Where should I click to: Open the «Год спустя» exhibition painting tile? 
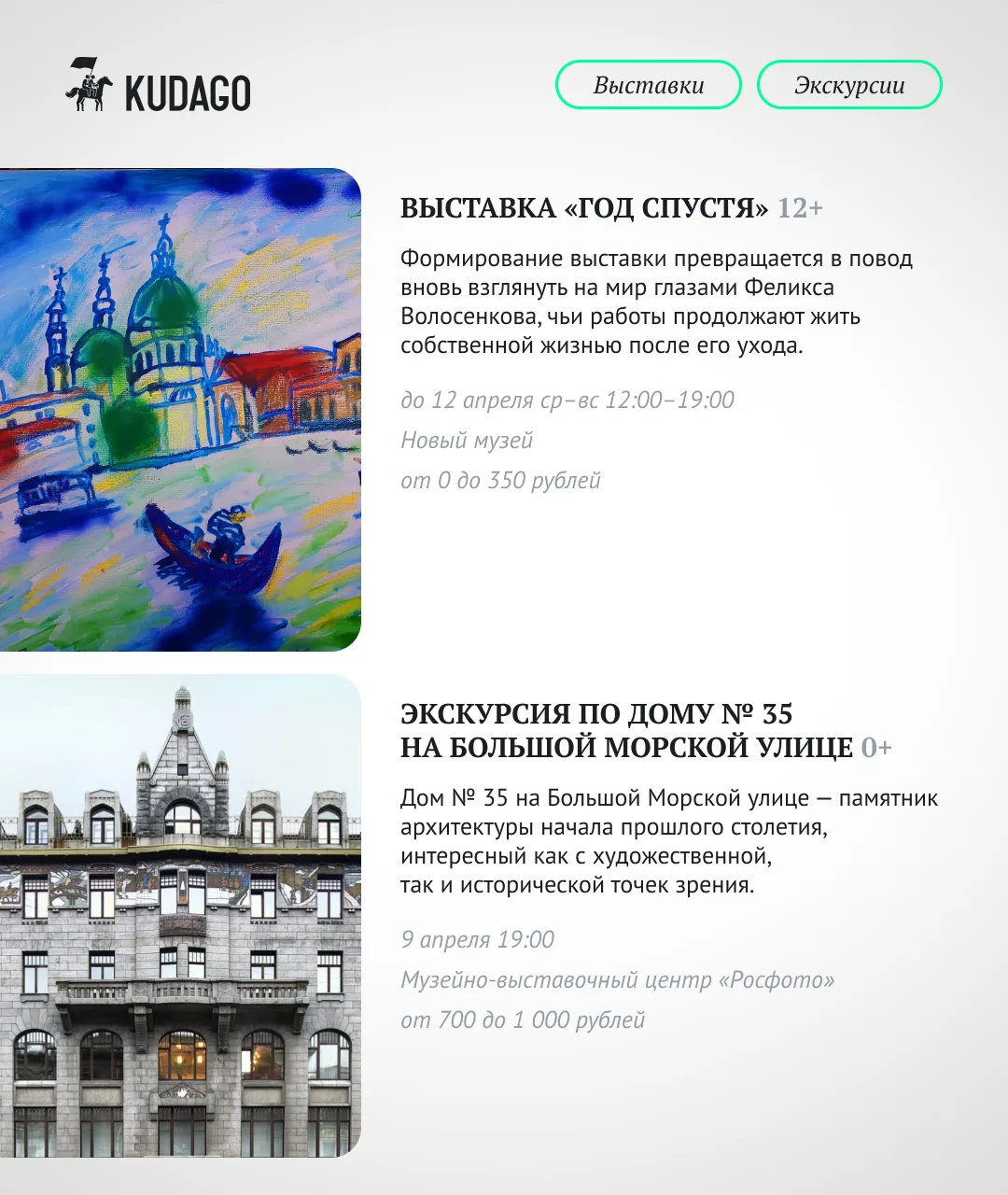[x=180, y=409]
